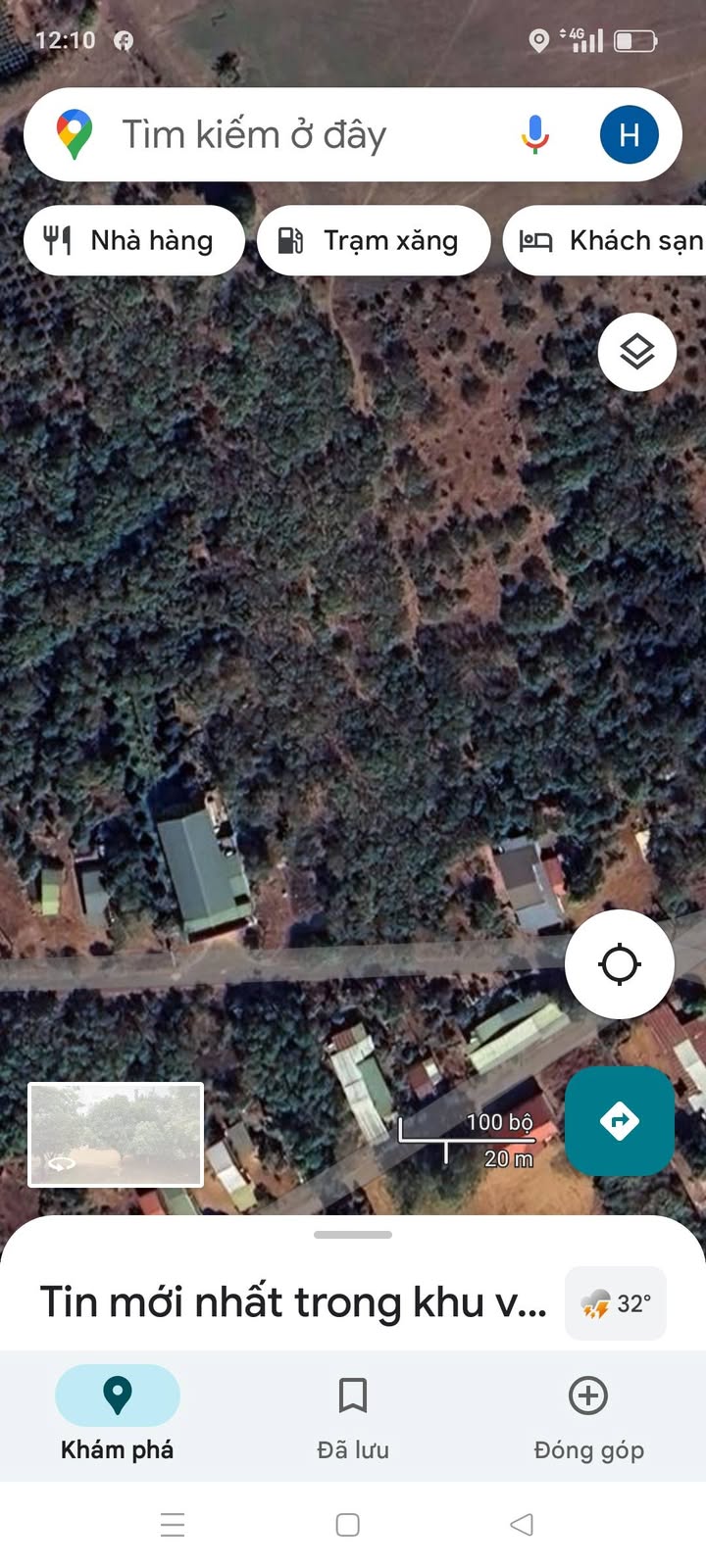View the 32° weather details
Screen dimensions: 706x1568
tap(616, 1303)
